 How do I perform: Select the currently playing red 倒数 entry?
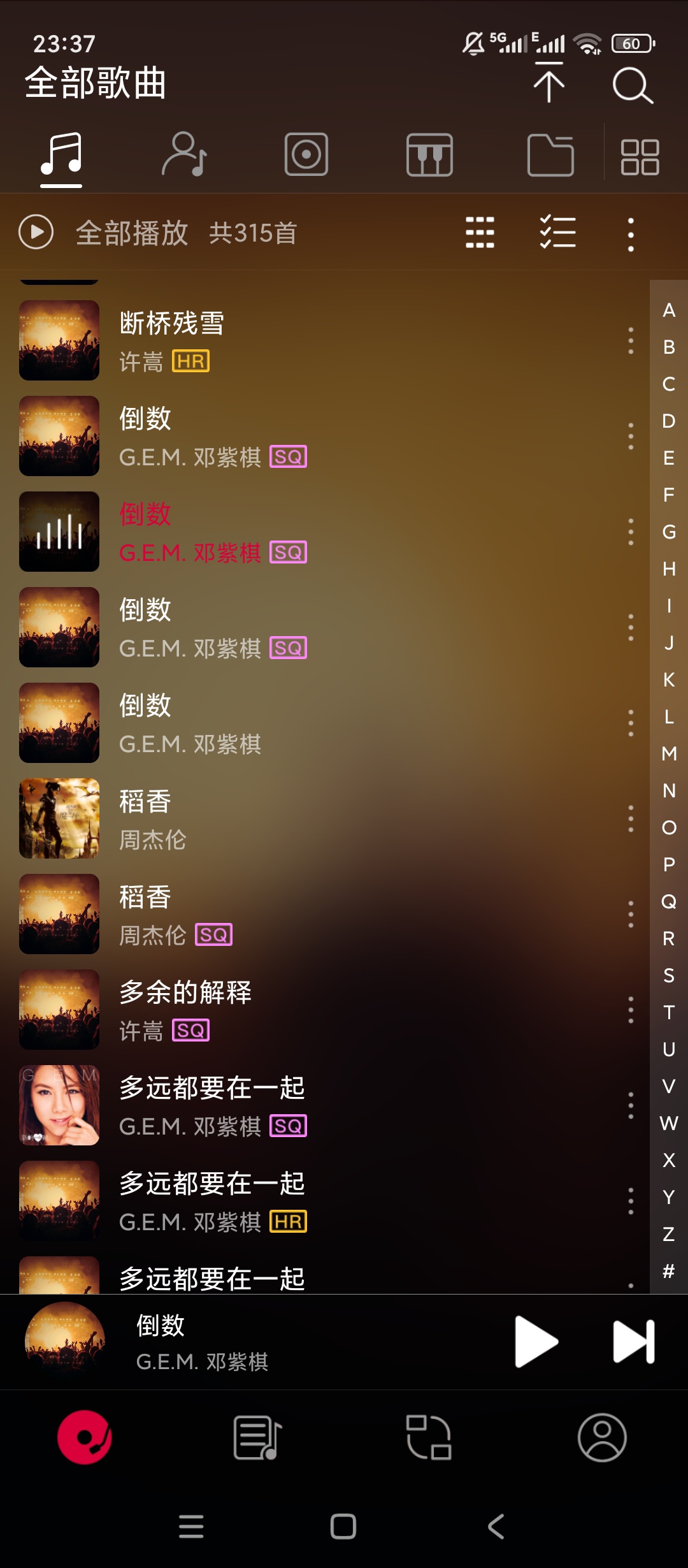(x=255, y=531)
